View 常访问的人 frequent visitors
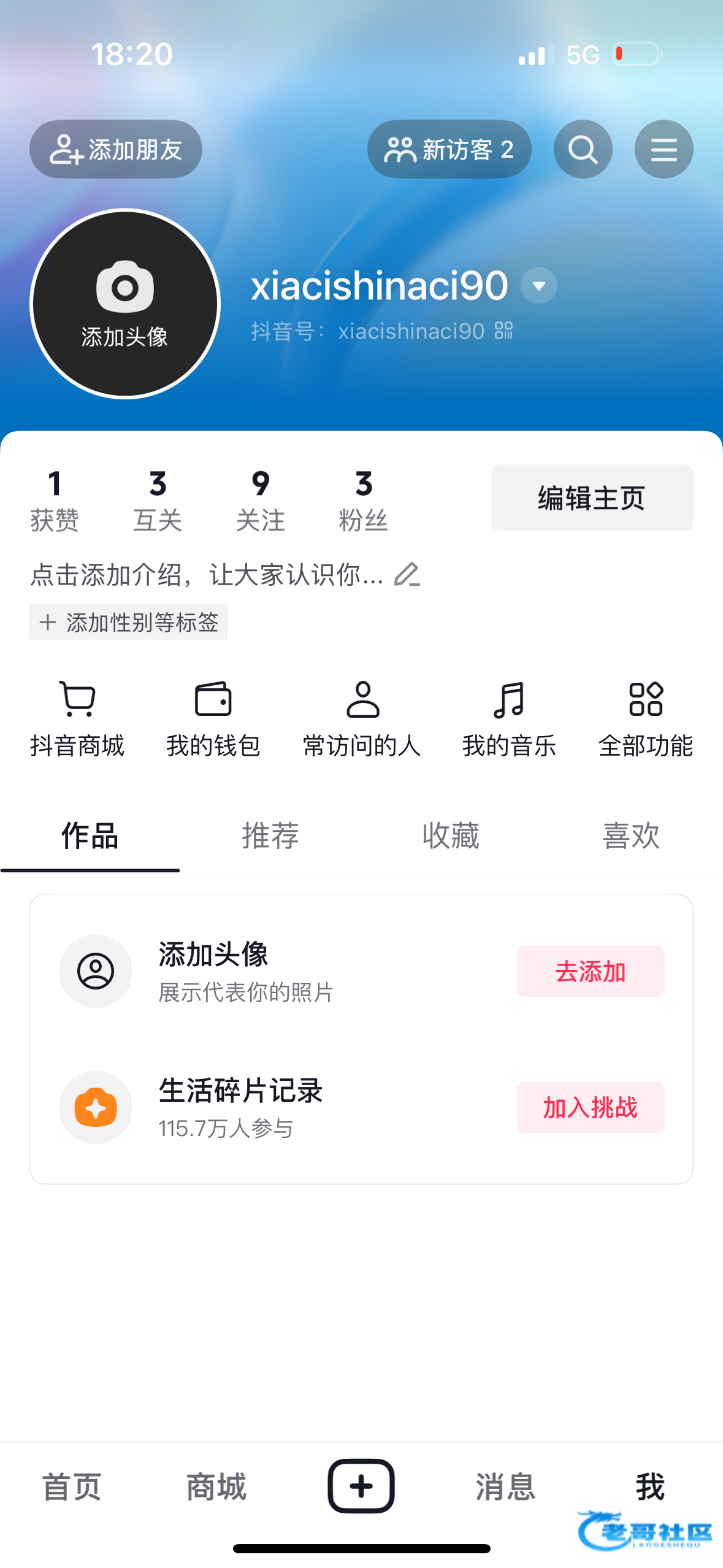 click(x=362, y=718)
